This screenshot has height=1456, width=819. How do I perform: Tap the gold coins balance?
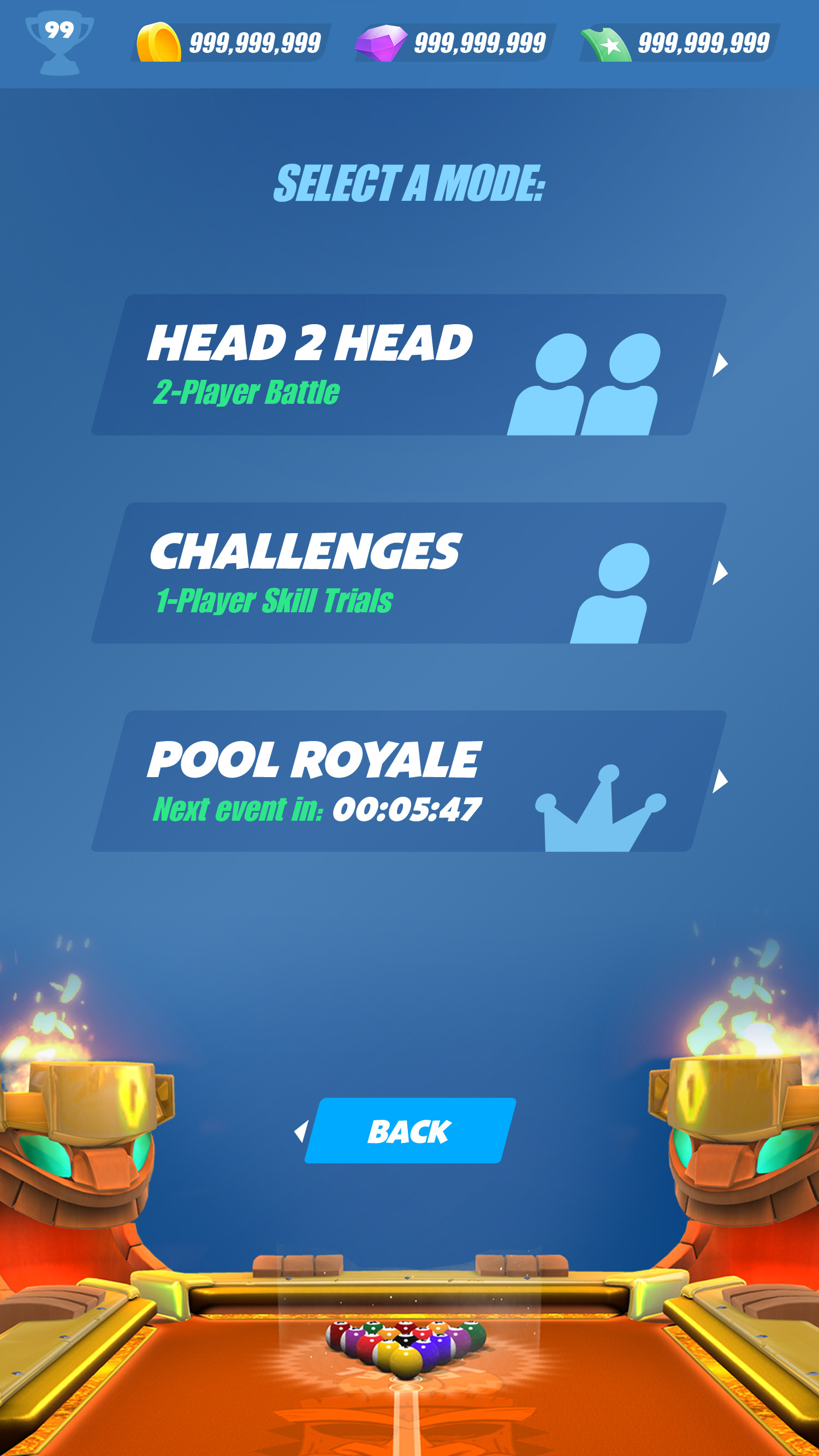click(x=232, y=43)
